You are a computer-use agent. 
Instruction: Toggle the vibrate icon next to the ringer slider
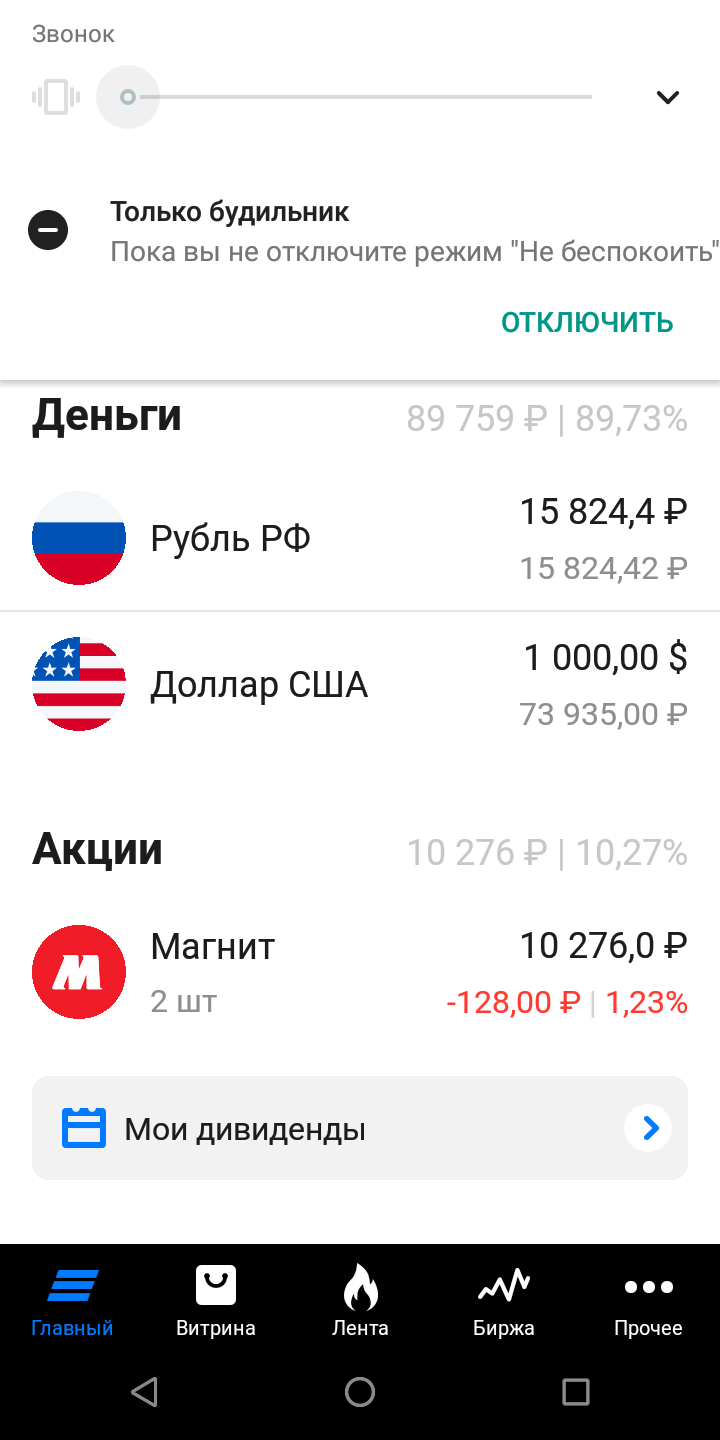(x=56, y=97)
